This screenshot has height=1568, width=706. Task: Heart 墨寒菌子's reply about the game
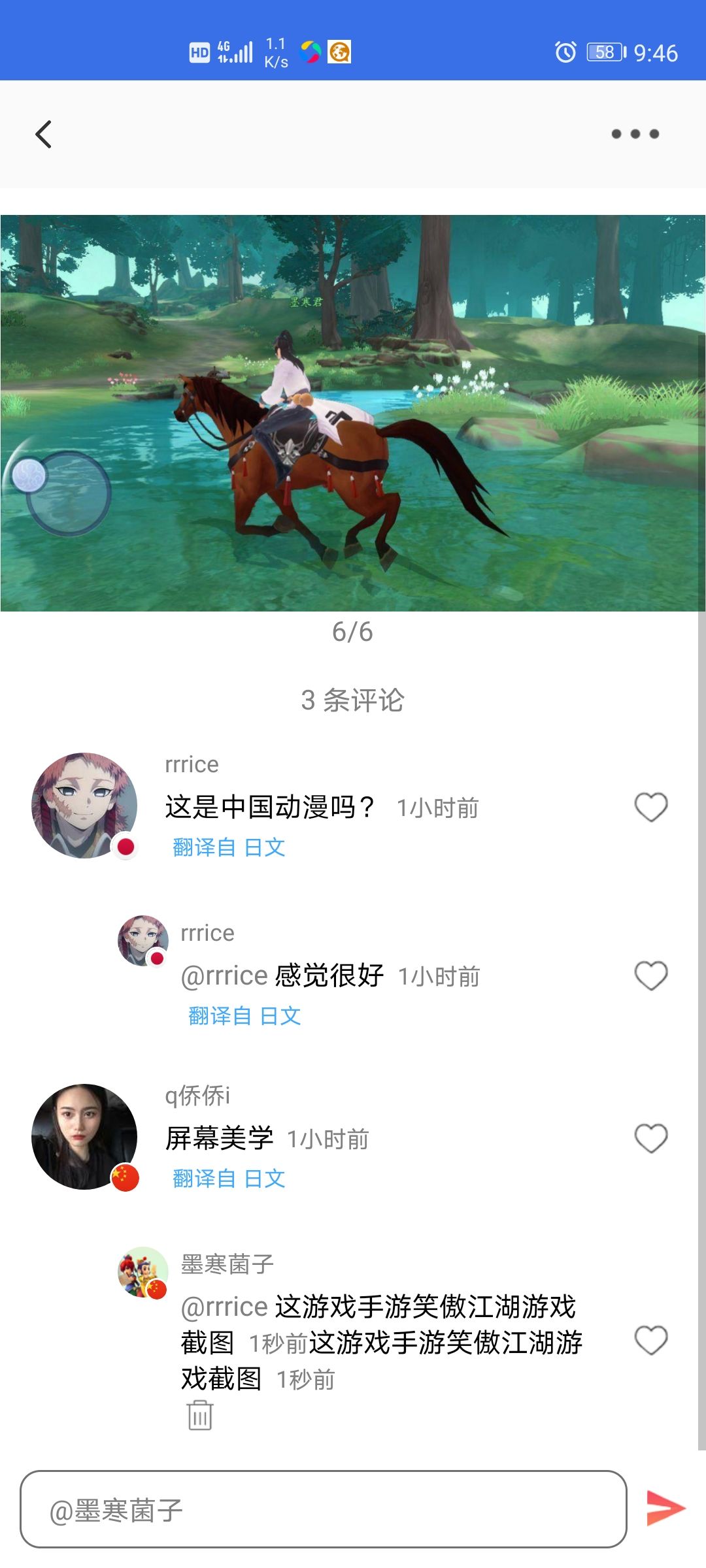pyautogui.click(x=650, y=1341)
